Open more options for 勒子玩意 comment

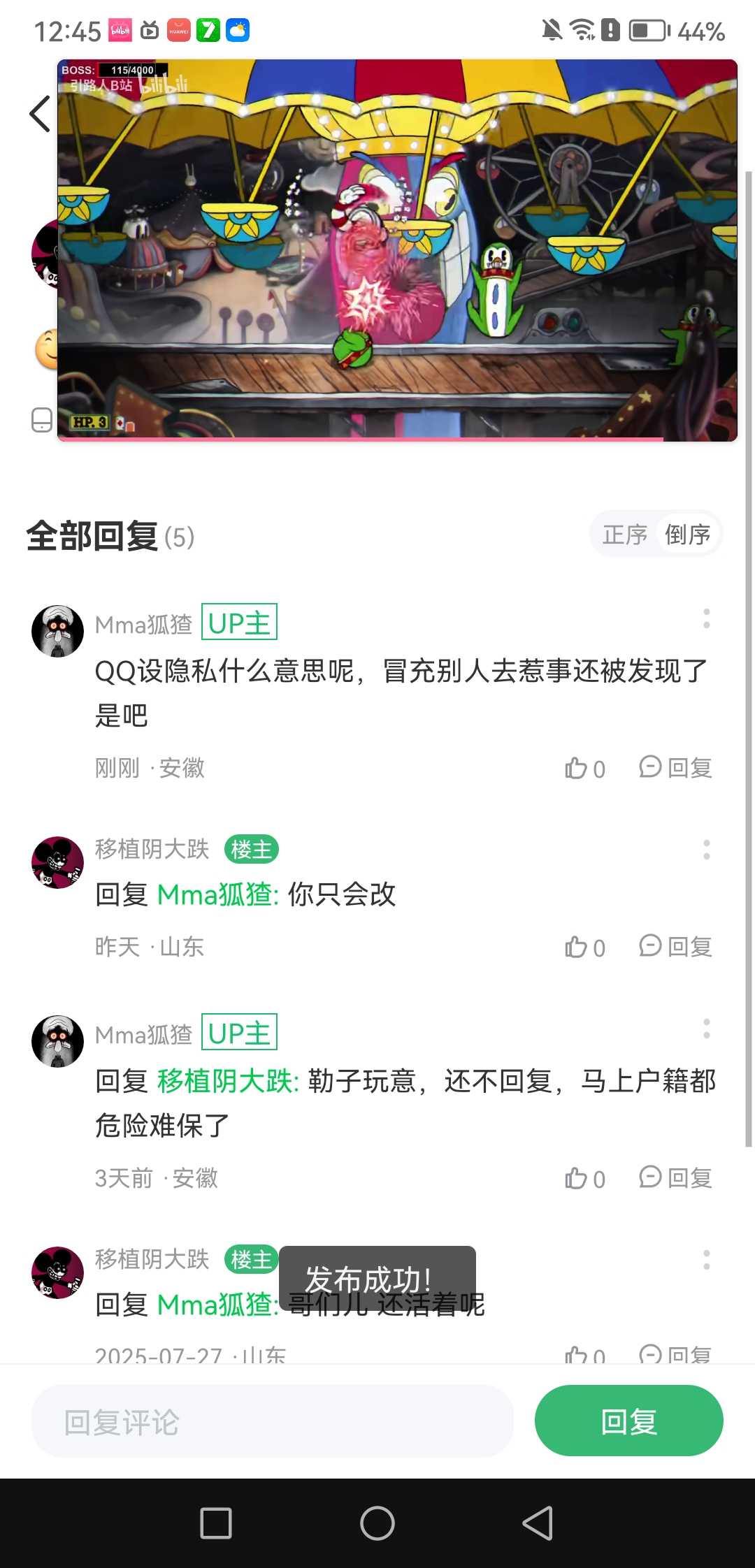coord(706,1029)
